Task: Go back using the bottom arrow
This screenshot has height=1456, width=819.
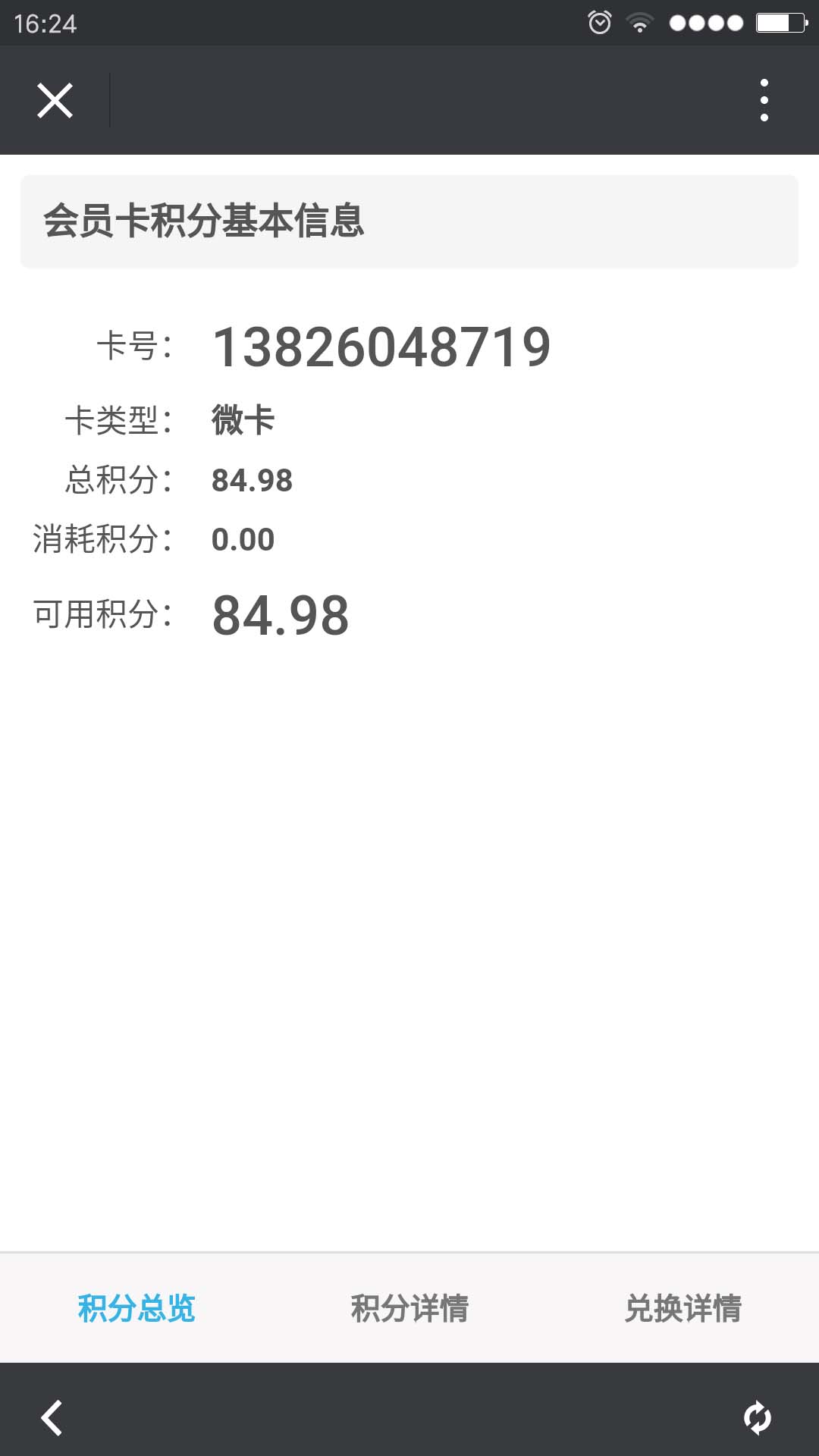Action: click(52, 1417)
